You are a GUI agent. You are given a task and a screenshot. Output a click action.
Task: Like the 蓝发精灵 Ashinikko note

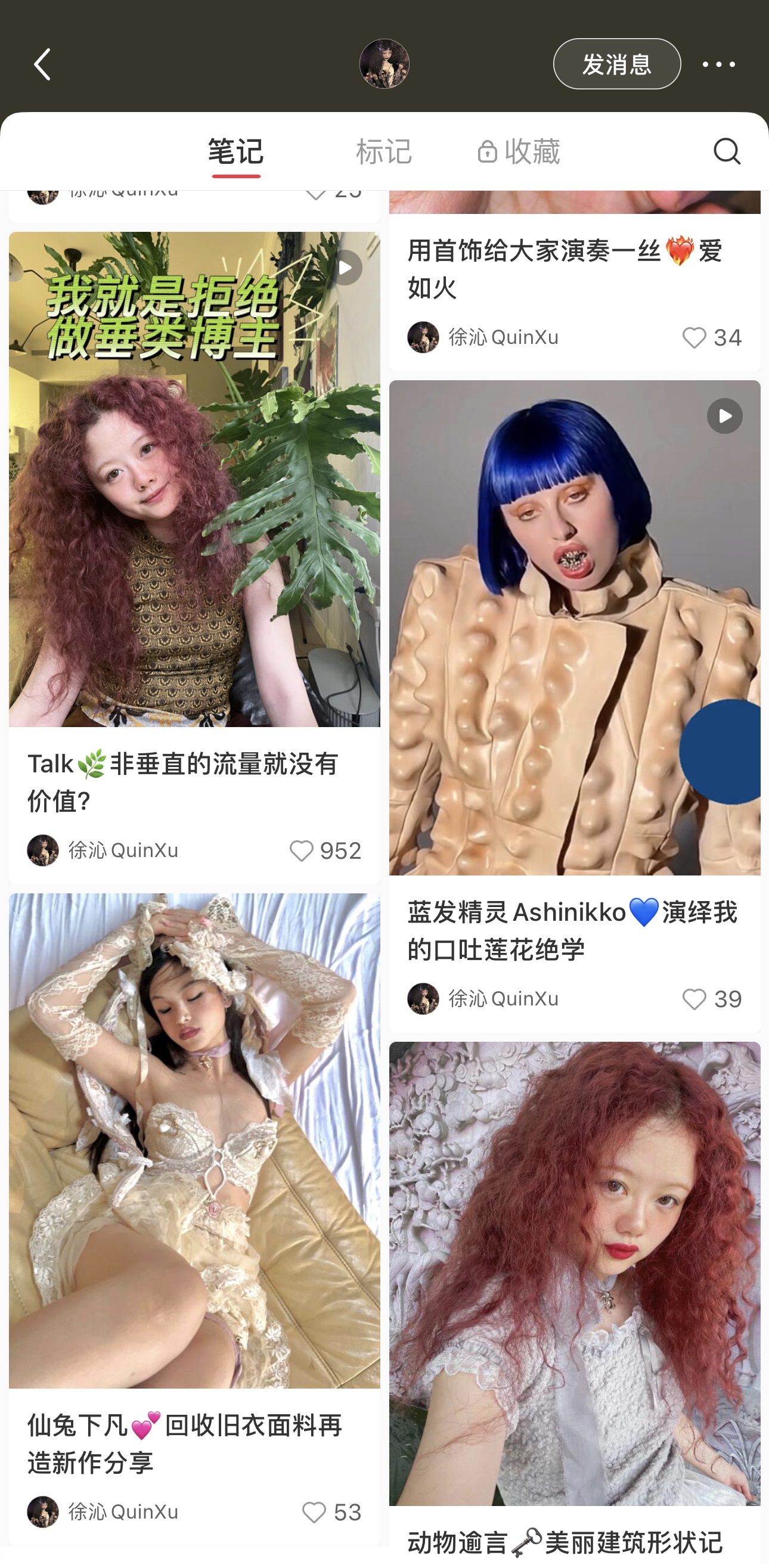pyautogui.click(x=694, y=999)
